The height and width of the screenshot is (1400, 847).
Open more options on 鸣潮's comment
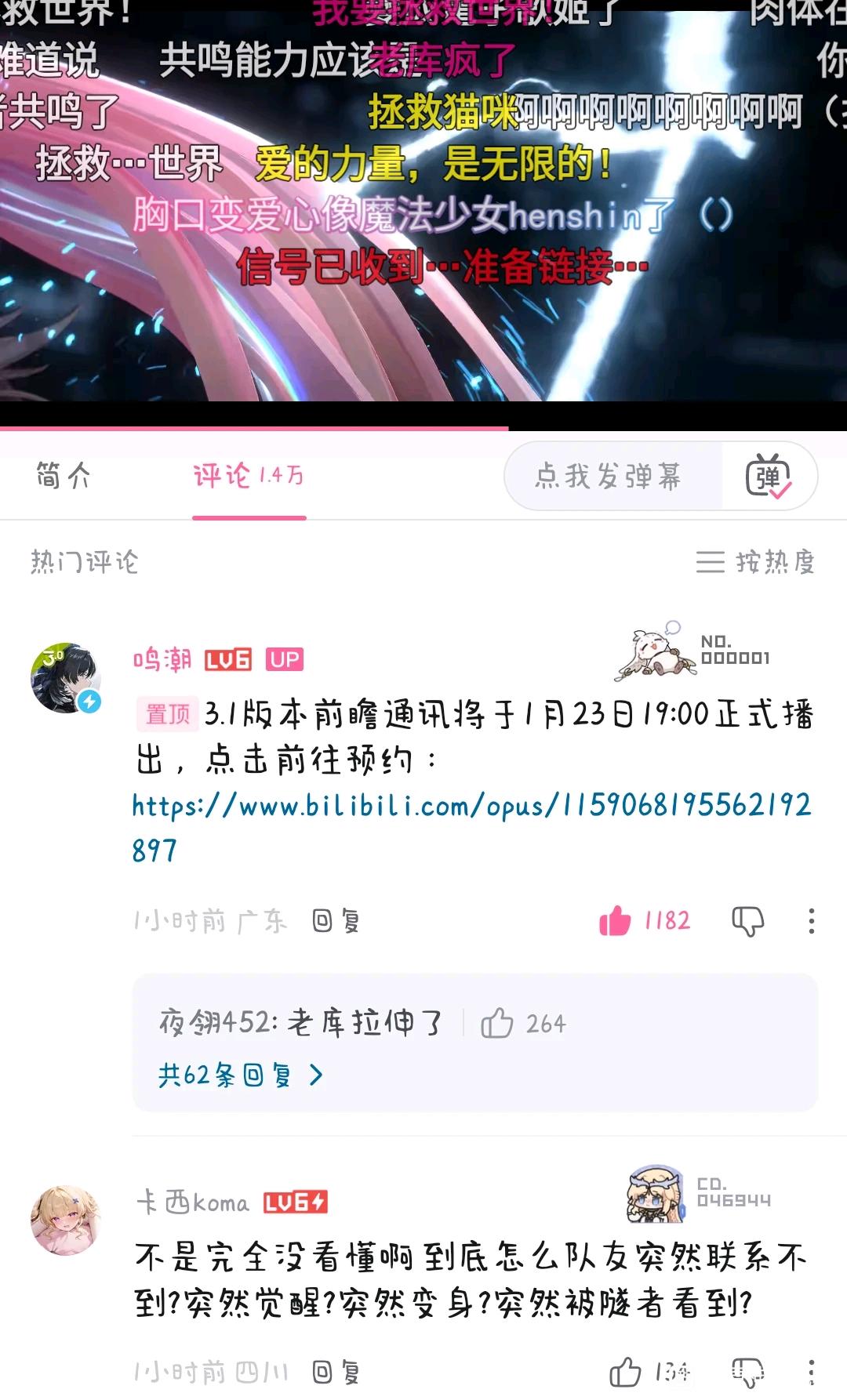pyautogui.click(x=811, y=921)
